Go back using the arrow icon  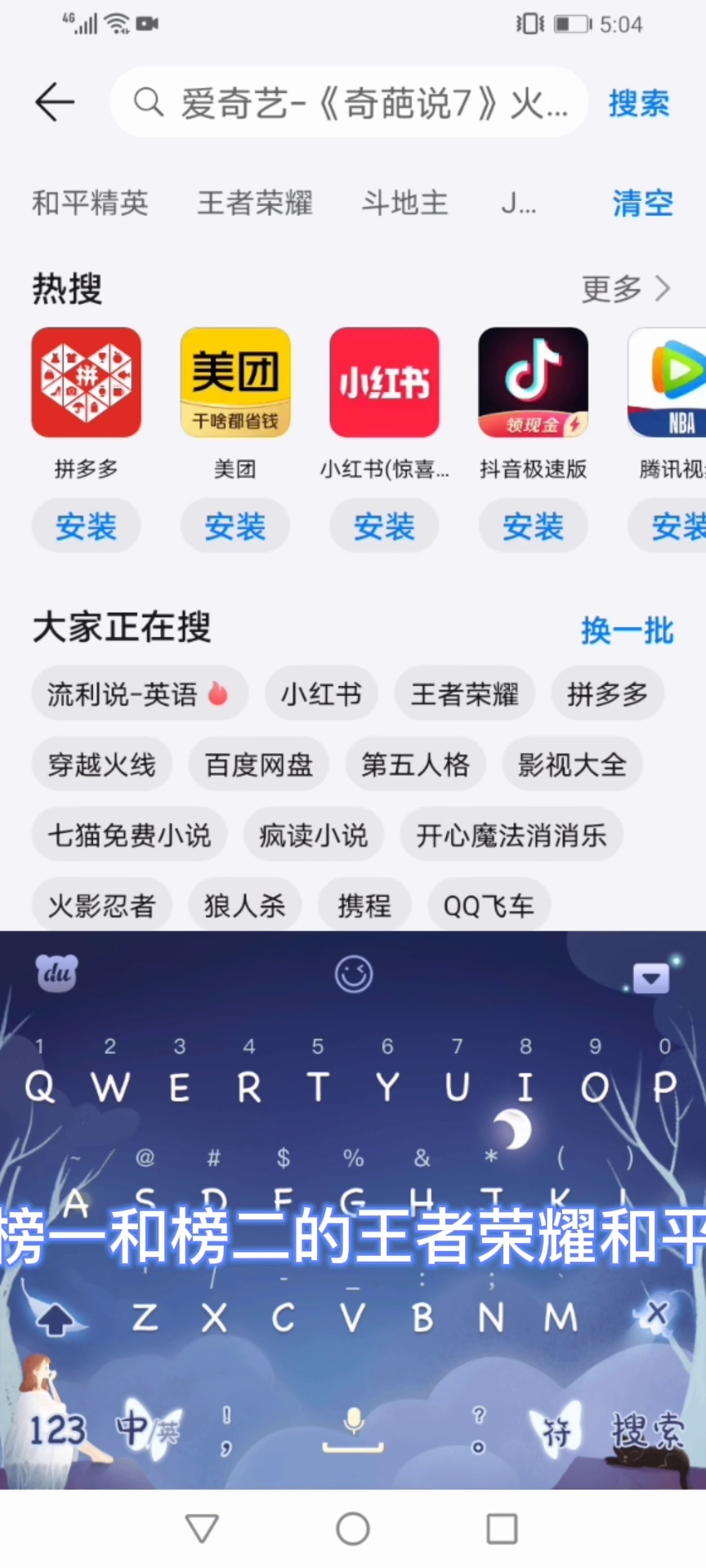(55, 102)
